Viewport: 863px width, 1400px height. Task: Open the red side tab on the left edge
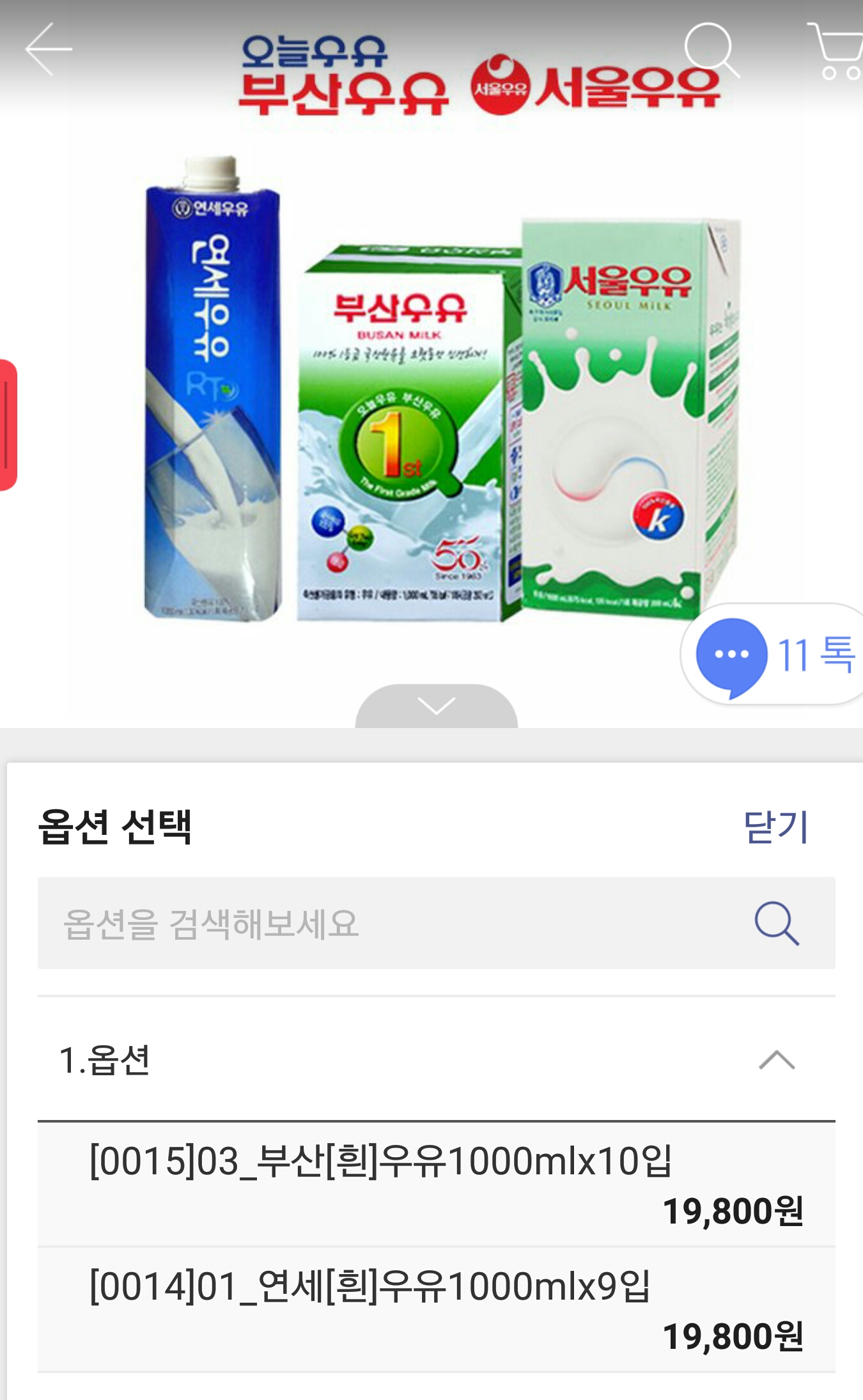(8, 425)
